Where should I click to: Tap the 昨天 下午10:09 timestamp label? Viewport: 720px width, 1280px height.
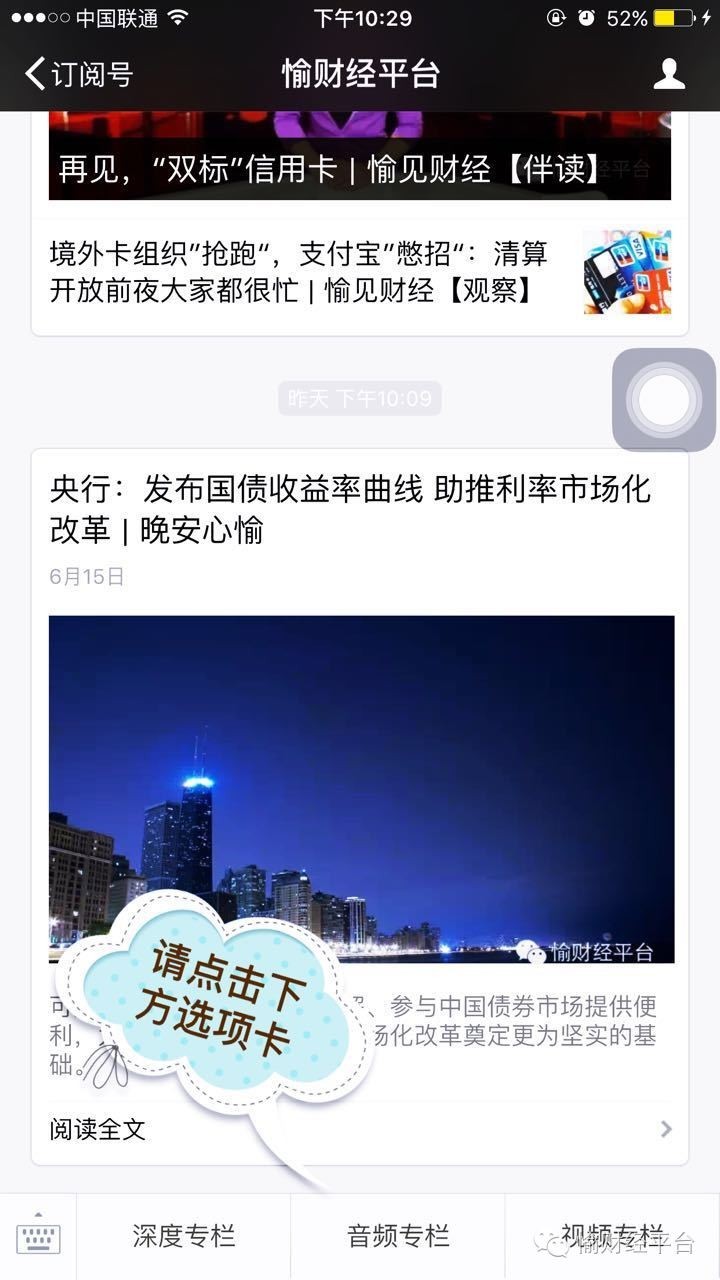(360, 398)
